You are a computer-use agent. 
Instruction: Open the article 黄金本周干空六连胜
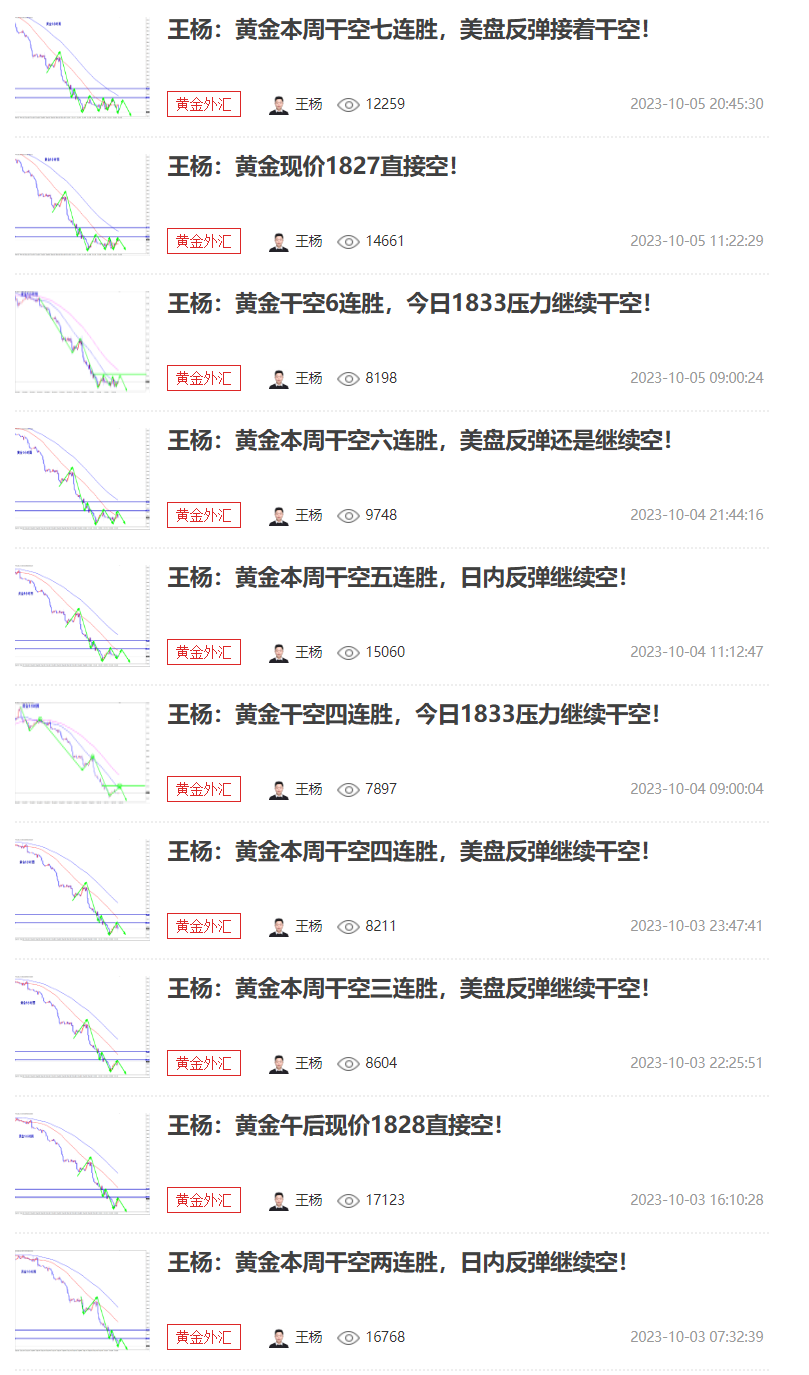point(419,441)
